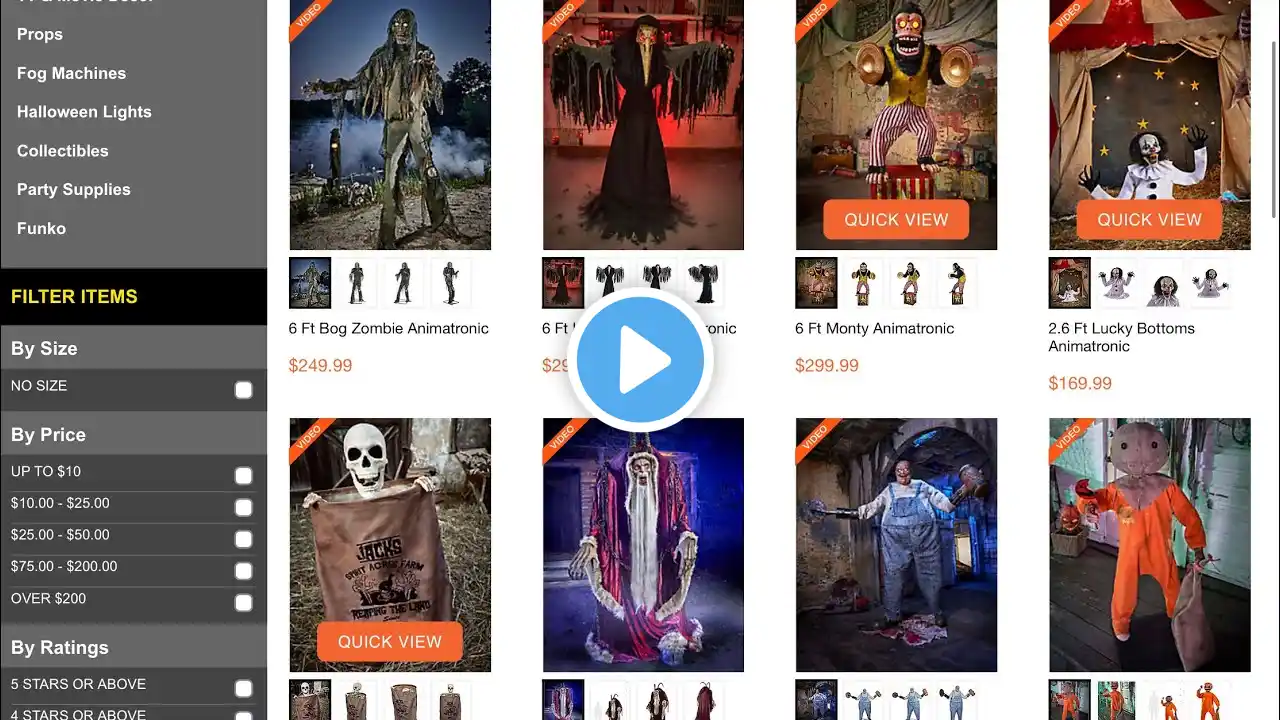Check the NO SIZE filter box
This screenshot has height=720, width=1280.
[243, 390]
